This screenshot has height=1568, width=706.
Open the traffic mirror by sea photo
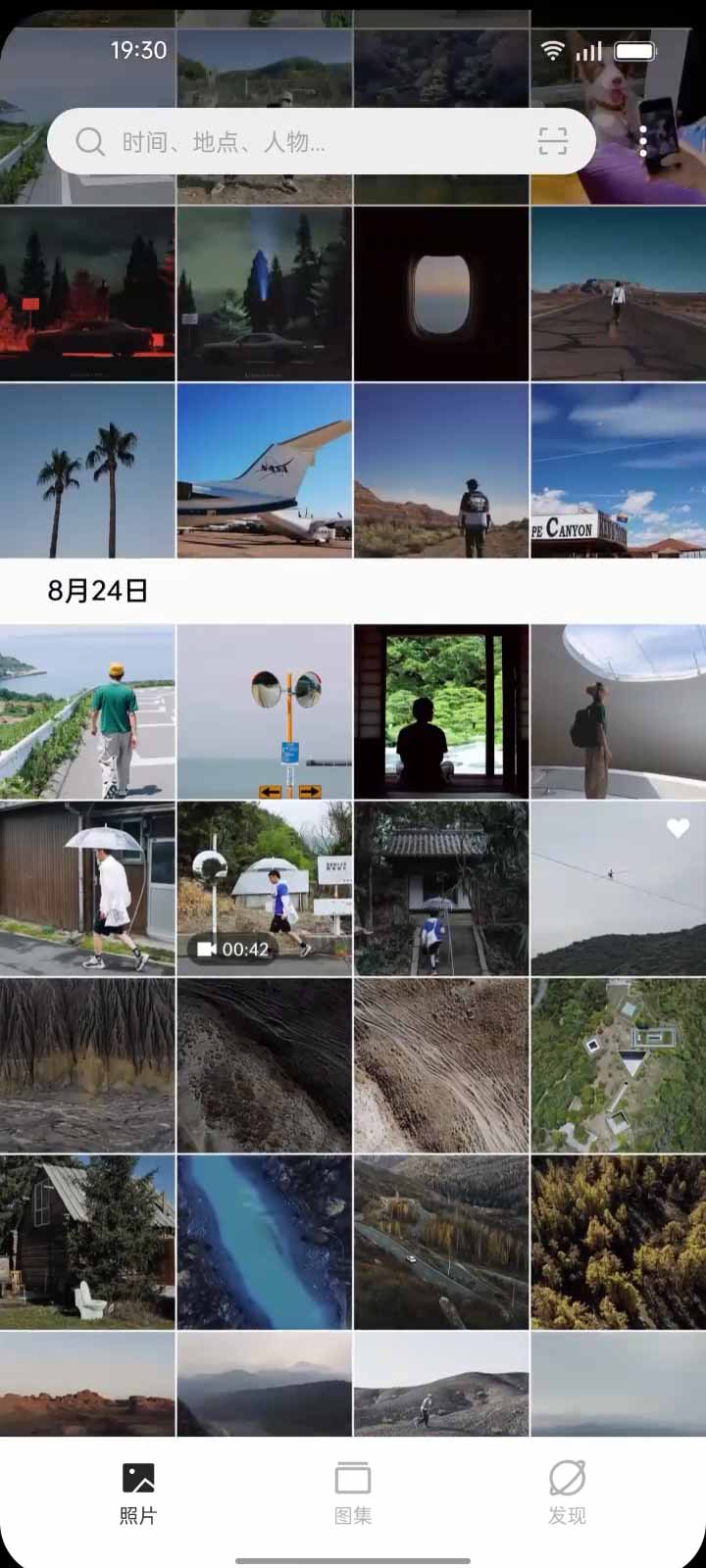pyautogui.click(x=264, y=711)
